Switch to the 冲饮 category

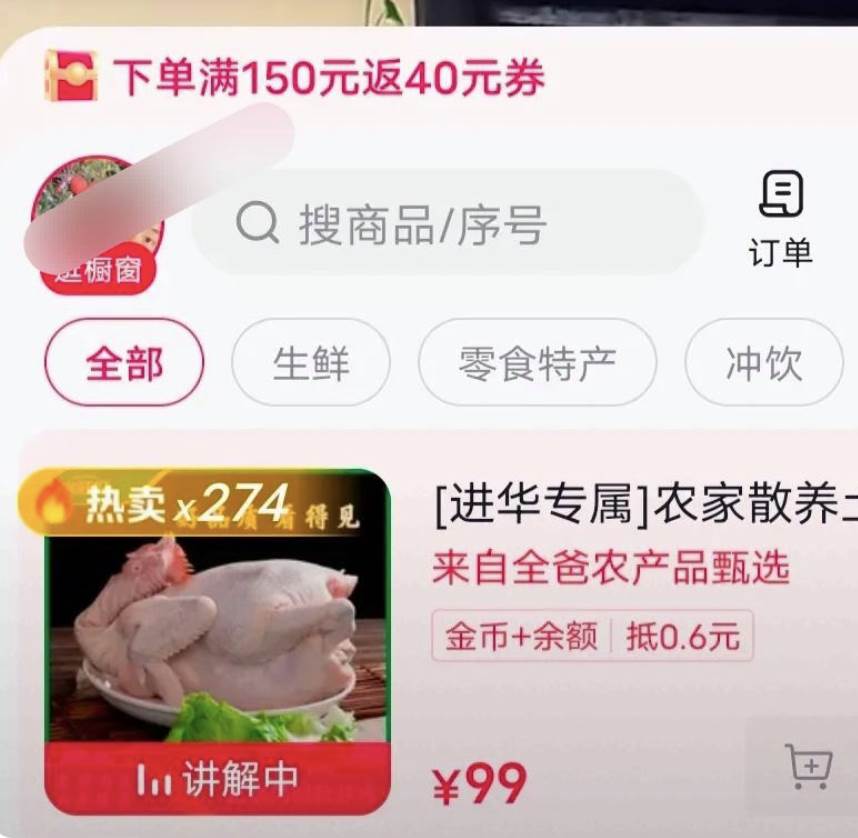(764, 362)
